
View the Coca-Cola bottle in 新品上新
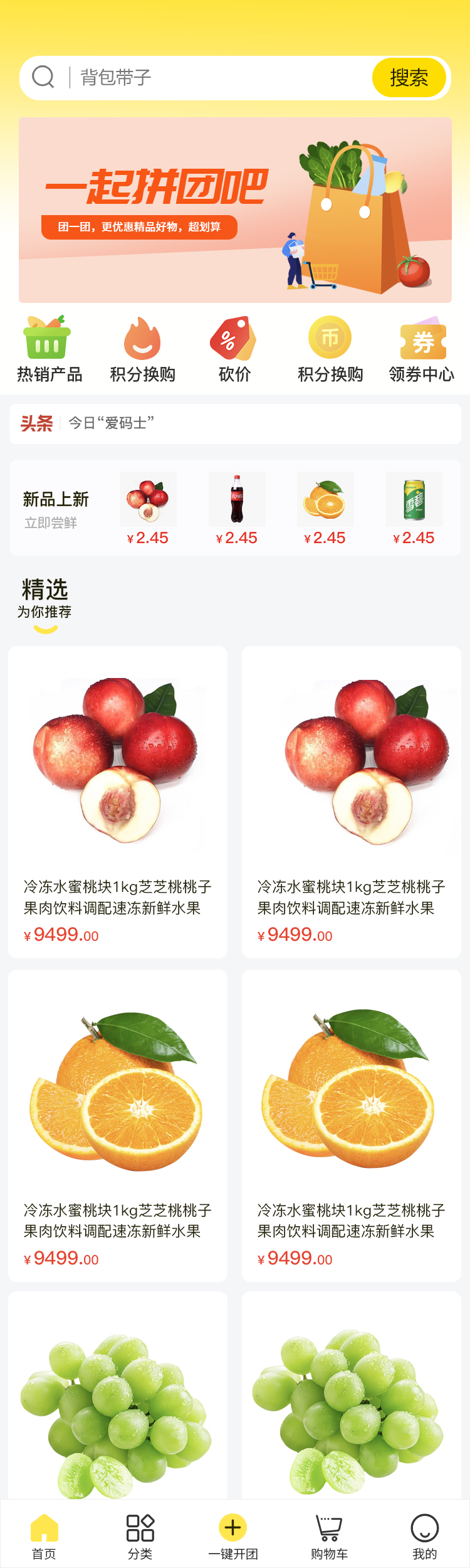click(237, 508)
